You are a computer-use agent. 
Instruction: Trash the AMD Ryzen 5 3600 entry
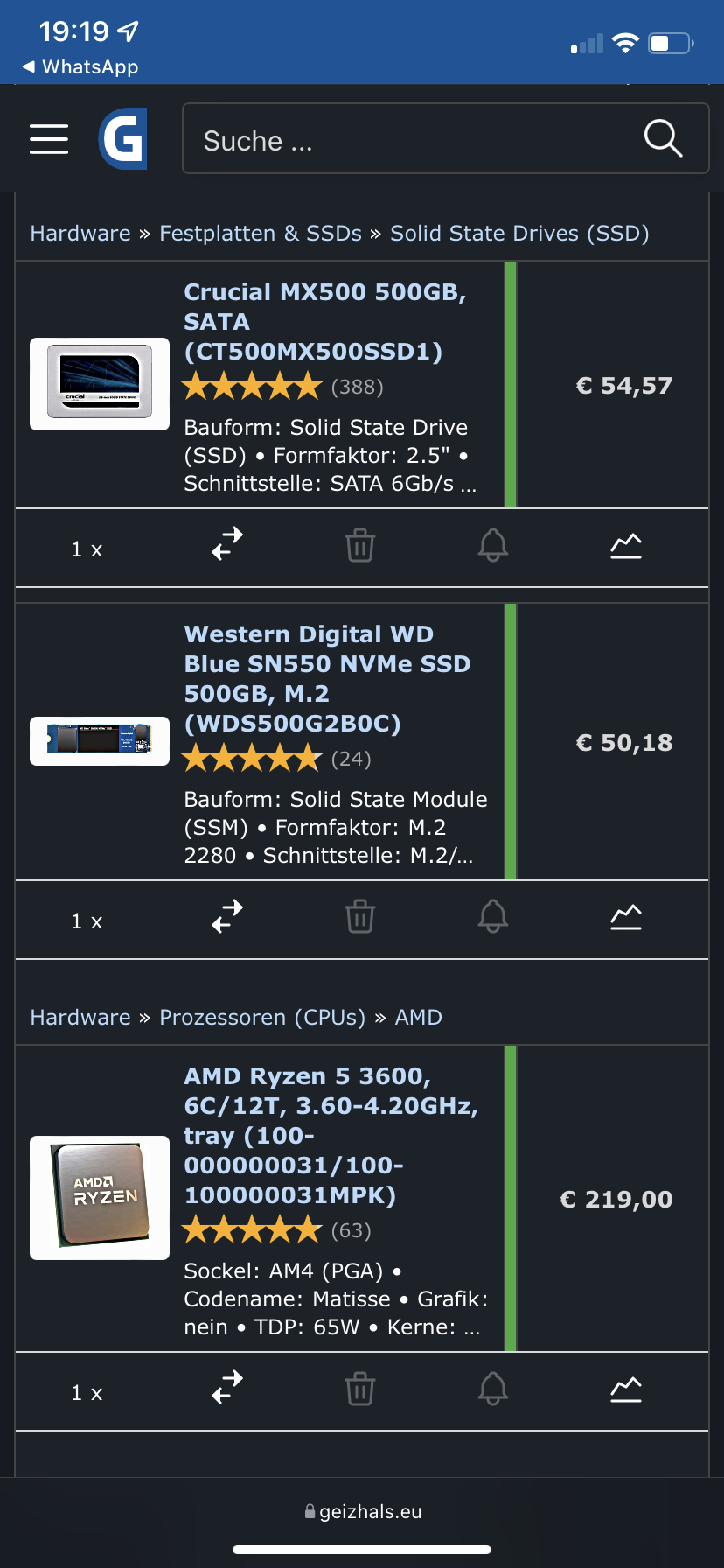pos(360,1389)
